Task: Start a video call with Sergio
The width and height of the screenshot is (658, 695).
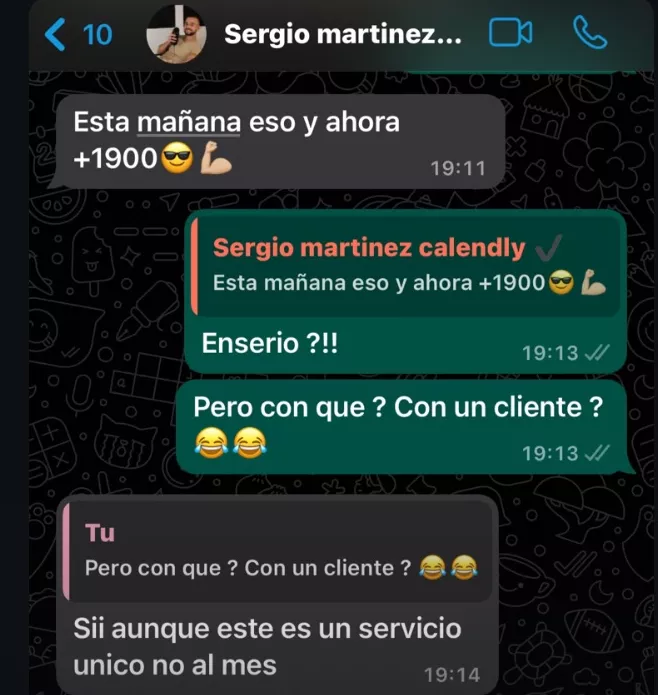Action: click(510, 34)
